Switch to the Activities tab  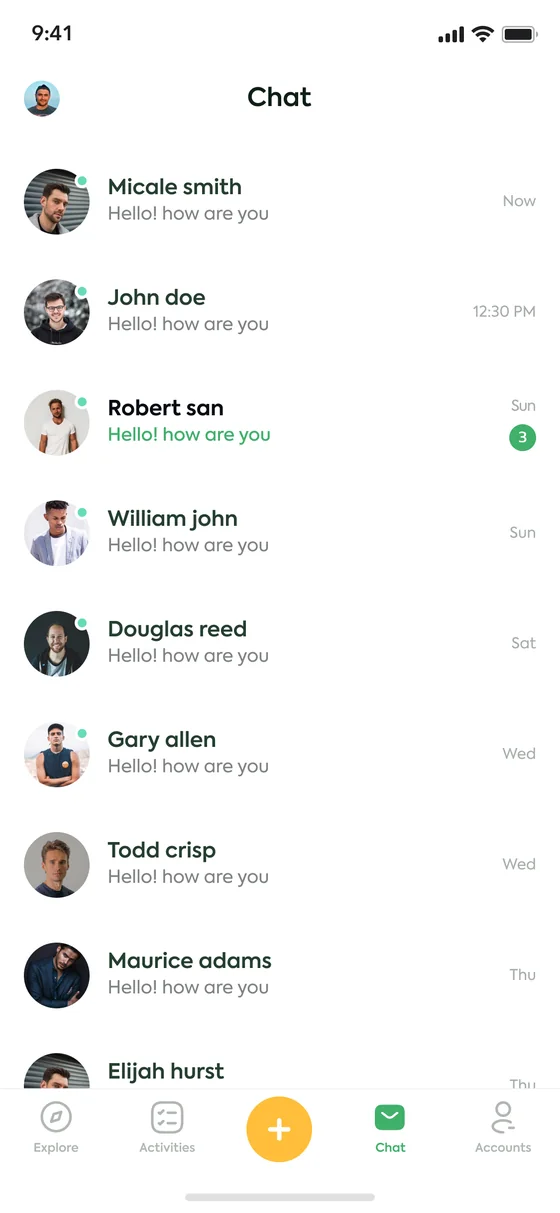(167, 1128)
